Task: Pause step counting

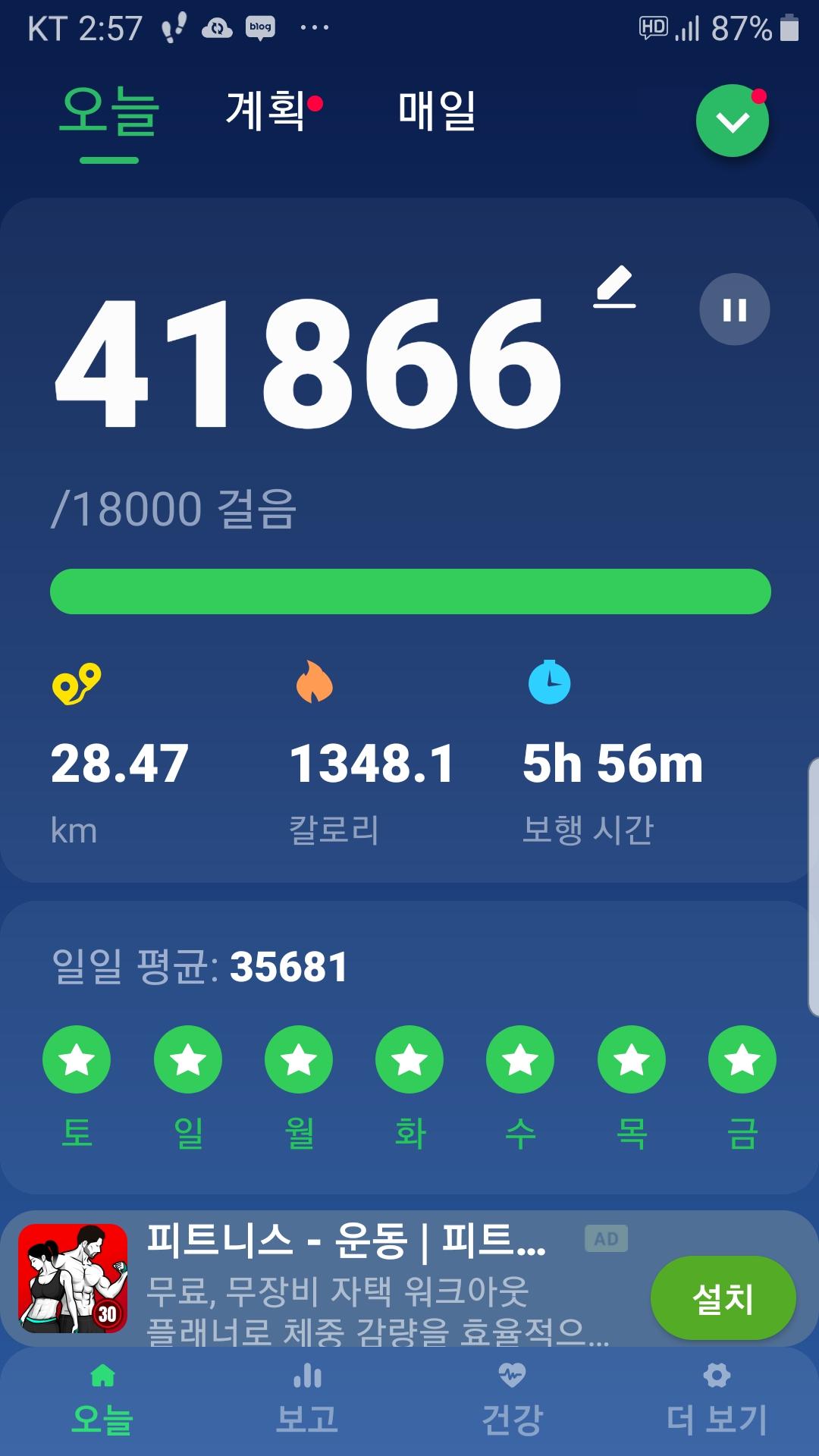Action: coord(734,309)
